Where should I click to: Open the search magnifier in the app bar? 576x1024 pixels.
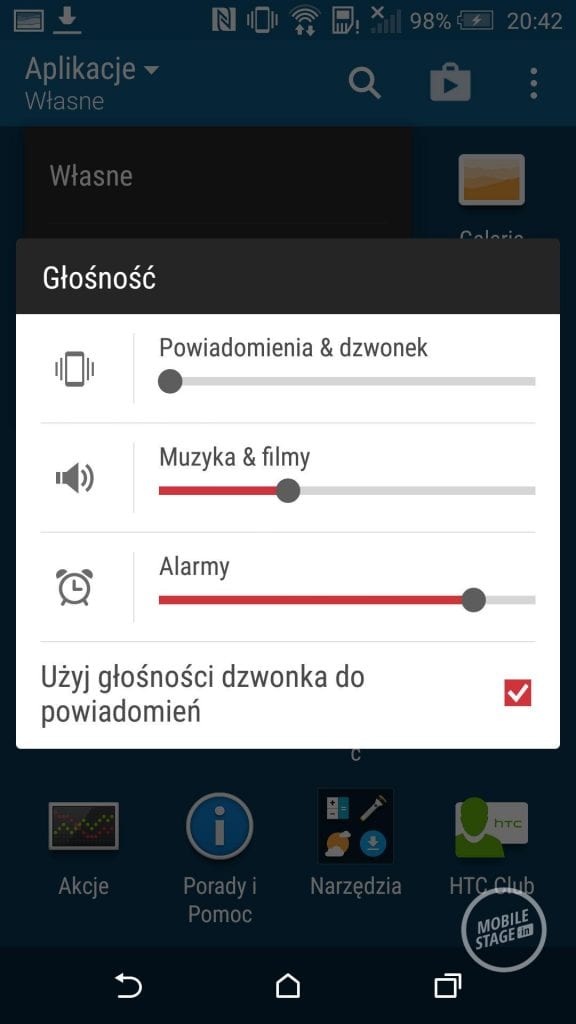(364, 83)
